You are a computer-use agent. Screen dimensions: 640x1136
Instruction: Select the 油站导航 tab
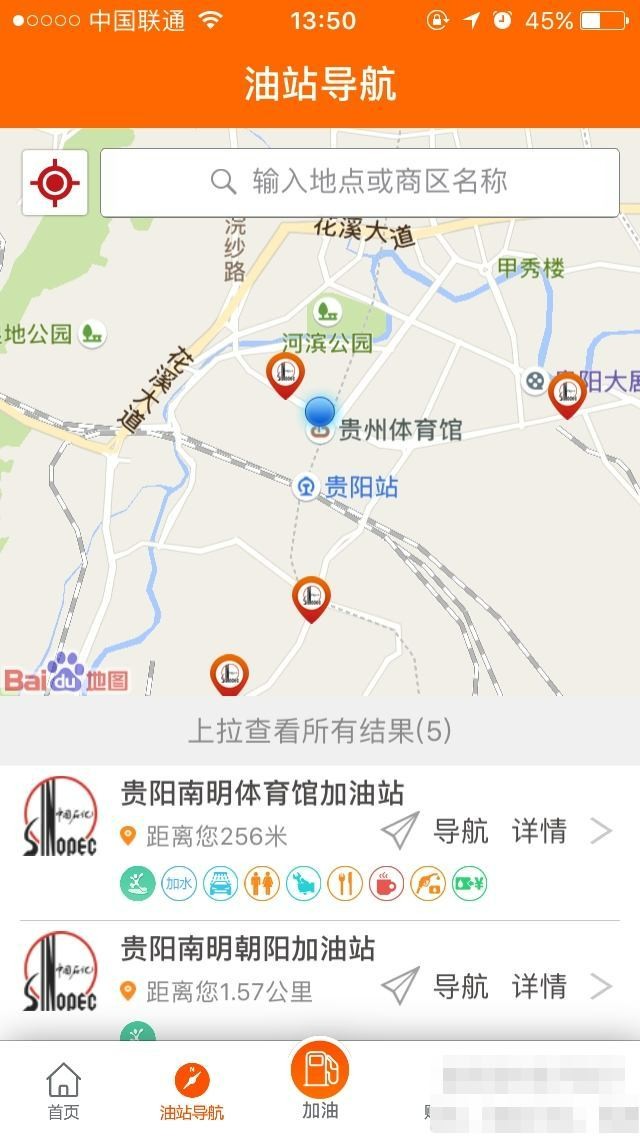coord(192,1091)
